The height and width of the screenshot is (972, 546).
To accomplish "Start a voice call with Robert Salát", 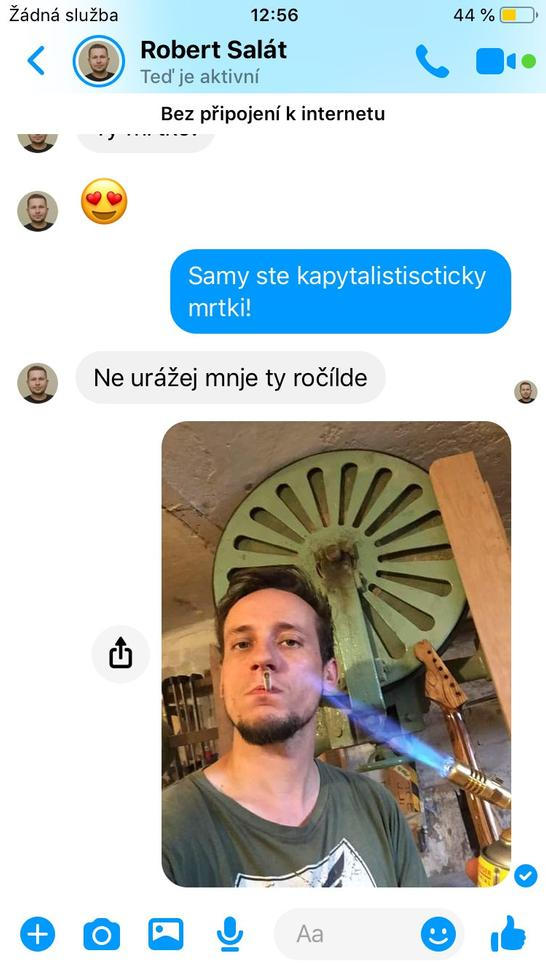I will click(432, 61).
